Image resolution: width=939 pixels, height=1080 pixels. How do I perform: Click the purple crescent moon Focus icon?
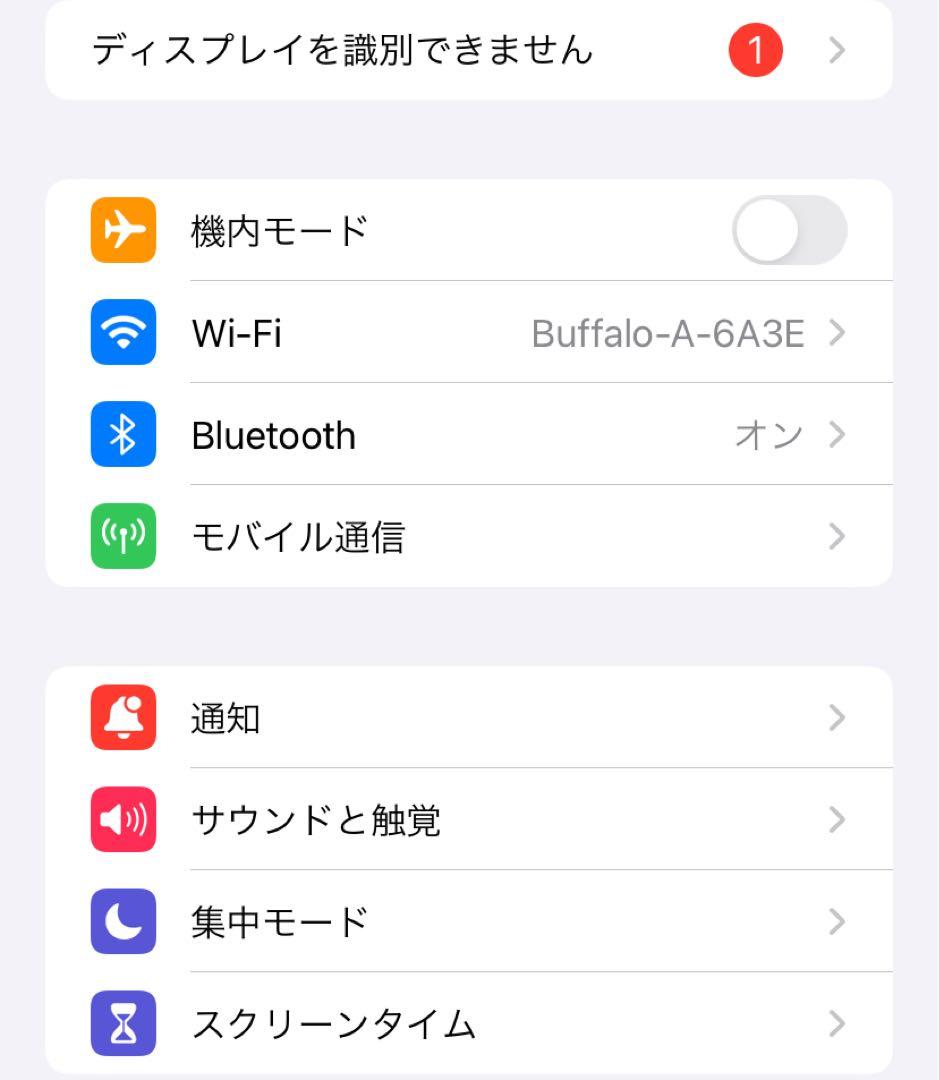click(122, 921)
